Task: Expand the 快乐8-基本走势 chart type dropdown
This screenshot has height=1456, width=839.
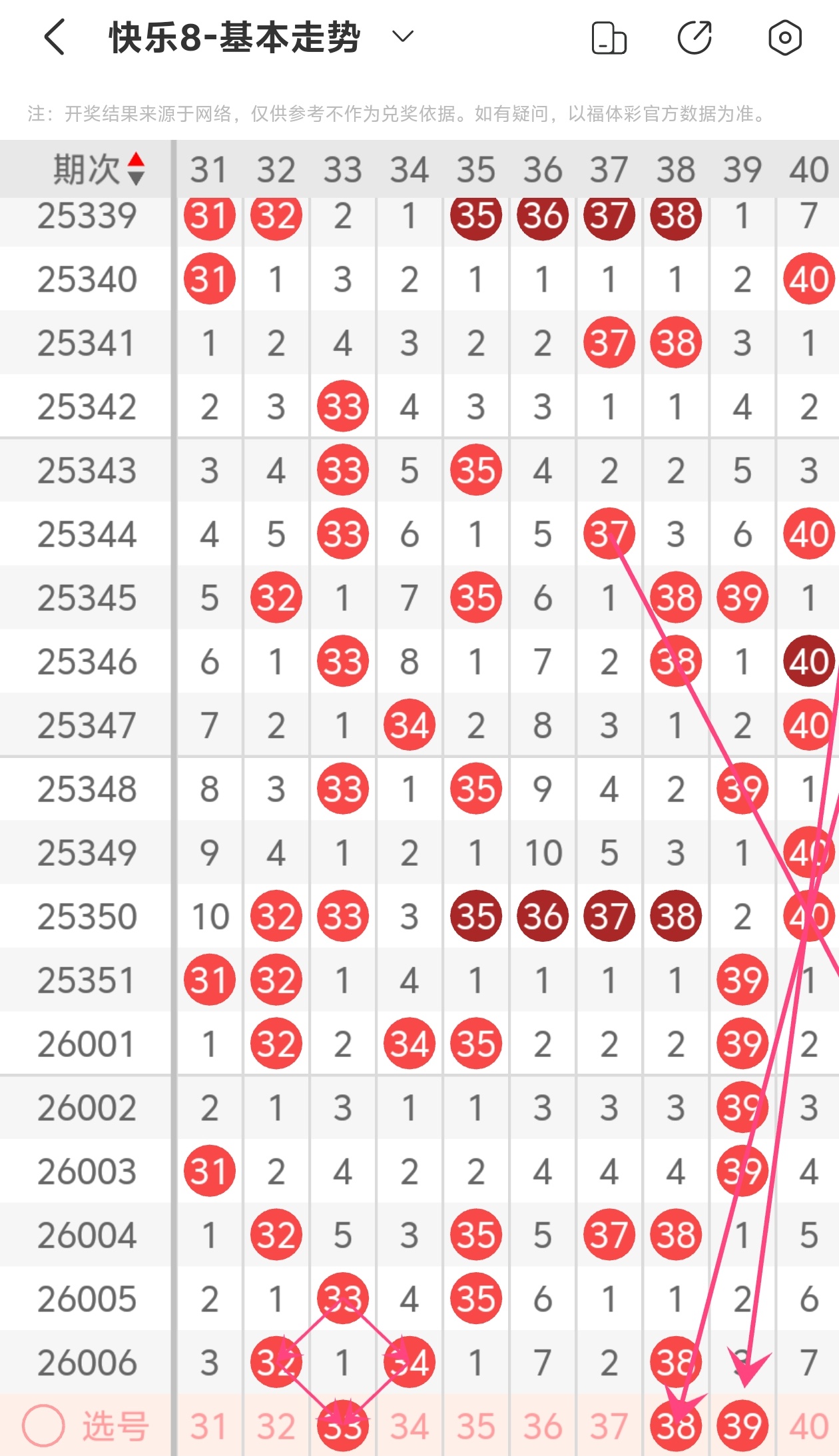Action: pyautogui.click(x=403, y=36)
